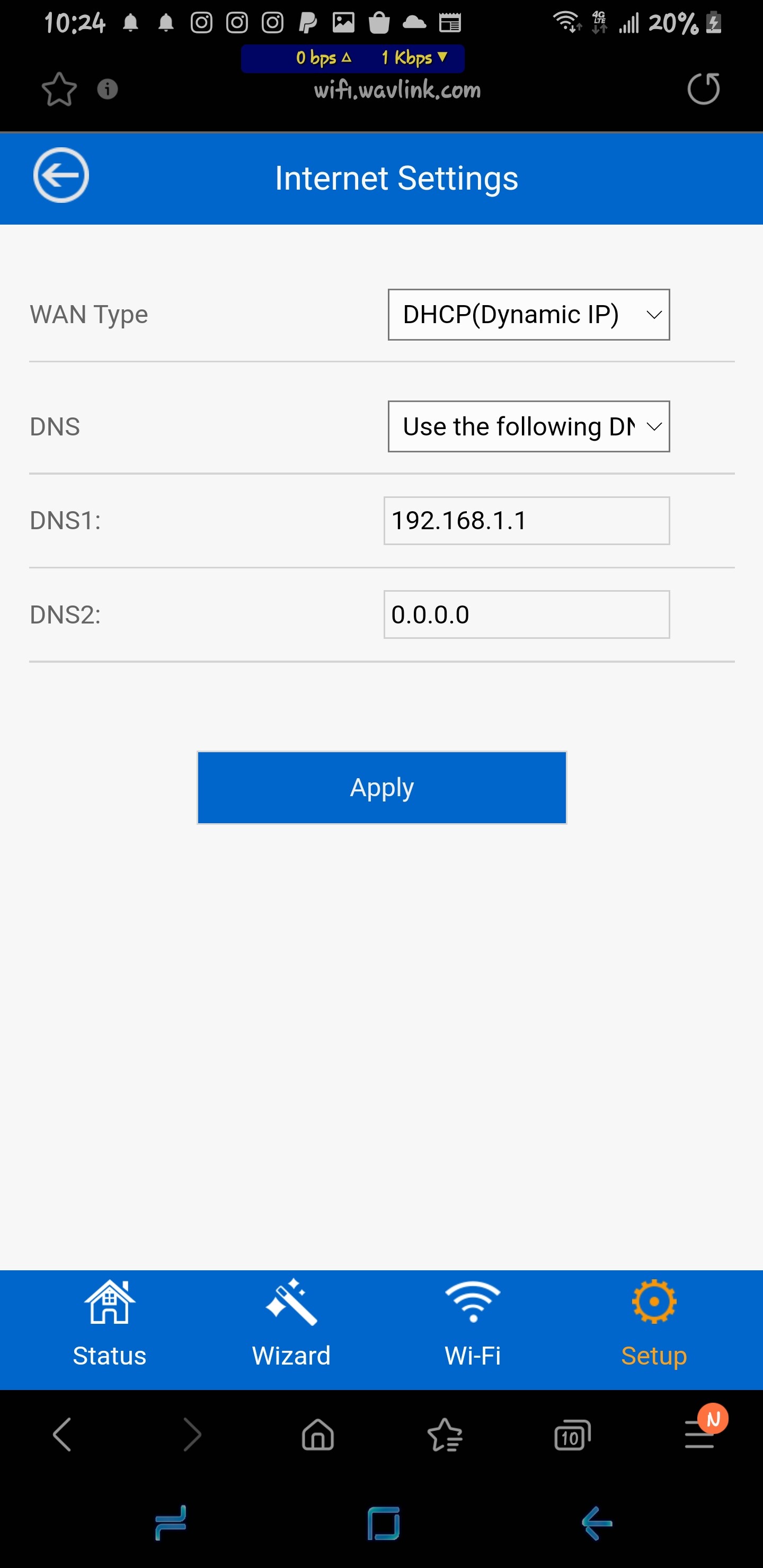Open the DNS mode dropdown
This screenshot has width=763, height=1568.
coord(528,426)
